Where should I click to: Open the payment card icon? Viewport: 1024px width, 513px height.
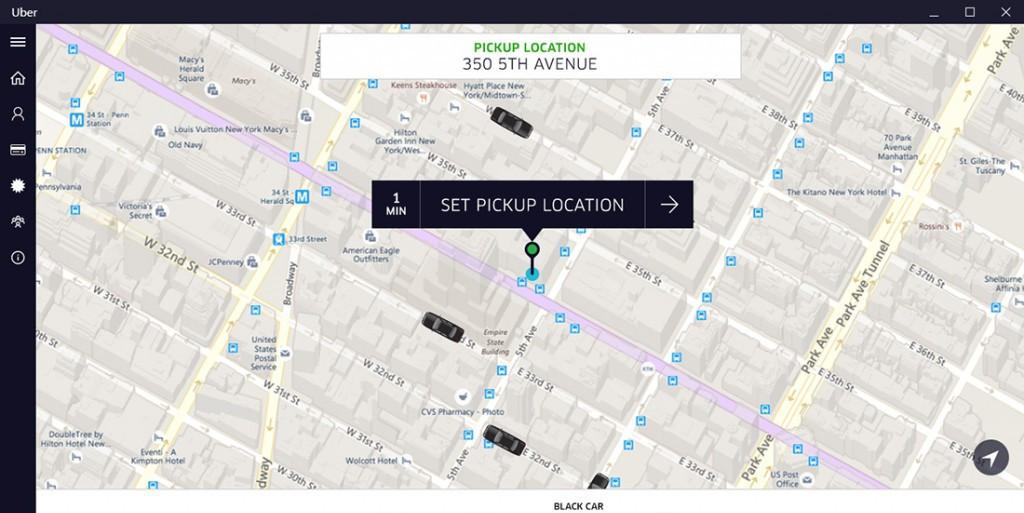17,150
